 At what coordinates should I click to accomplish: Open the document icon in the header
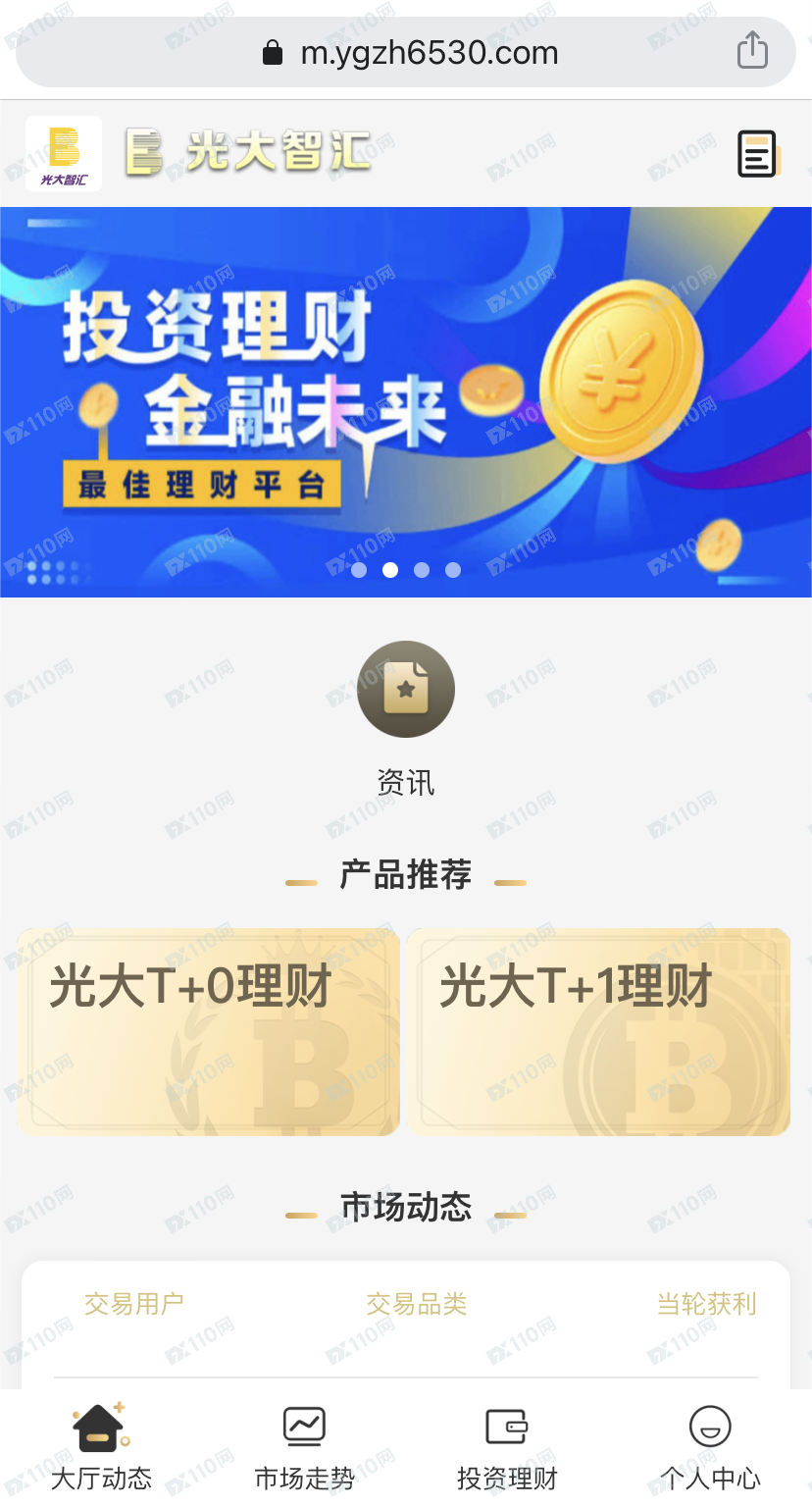coord(757,154)
